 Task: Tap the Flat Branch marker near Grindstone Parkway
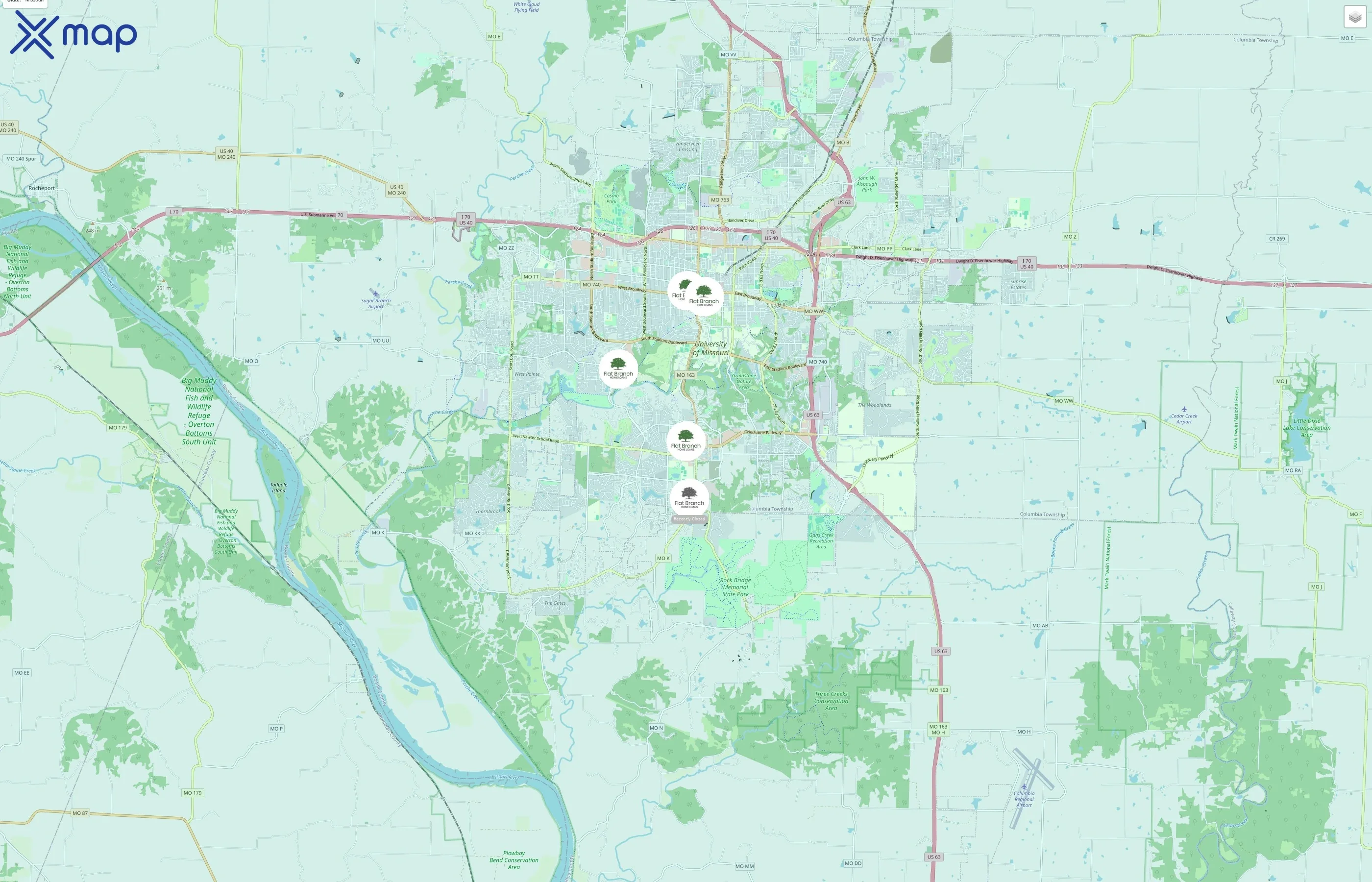[686, 441]
